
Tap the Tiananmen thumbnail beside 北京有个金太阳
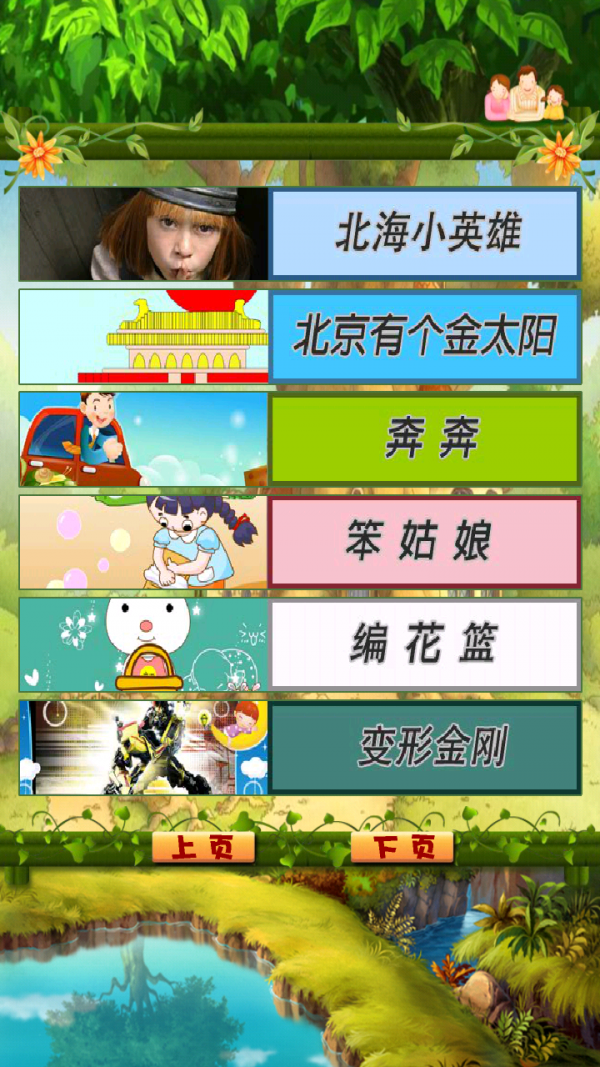144,337
